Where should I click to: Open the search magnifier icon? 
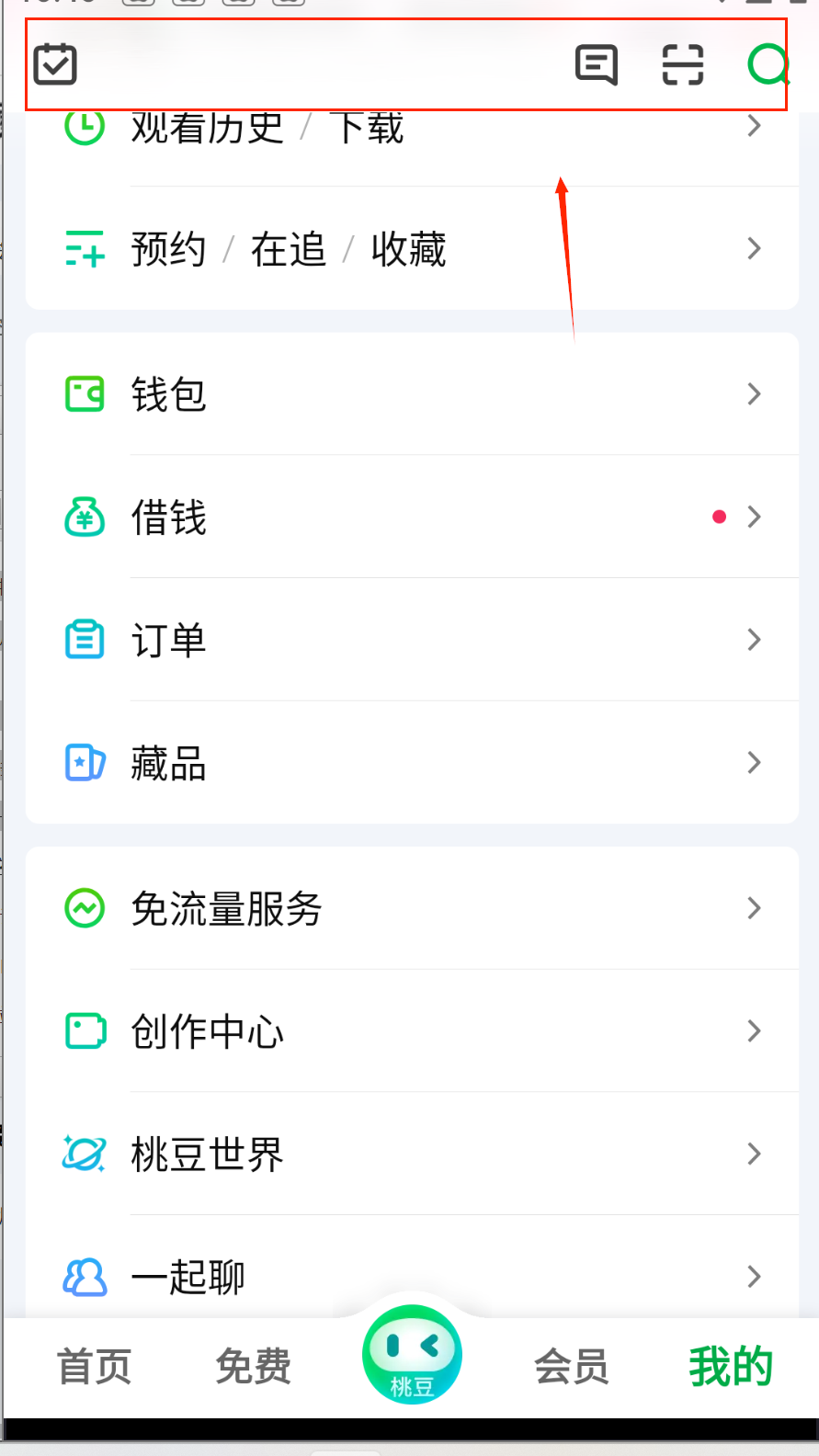pyautogui.click(x=768, y=64)
